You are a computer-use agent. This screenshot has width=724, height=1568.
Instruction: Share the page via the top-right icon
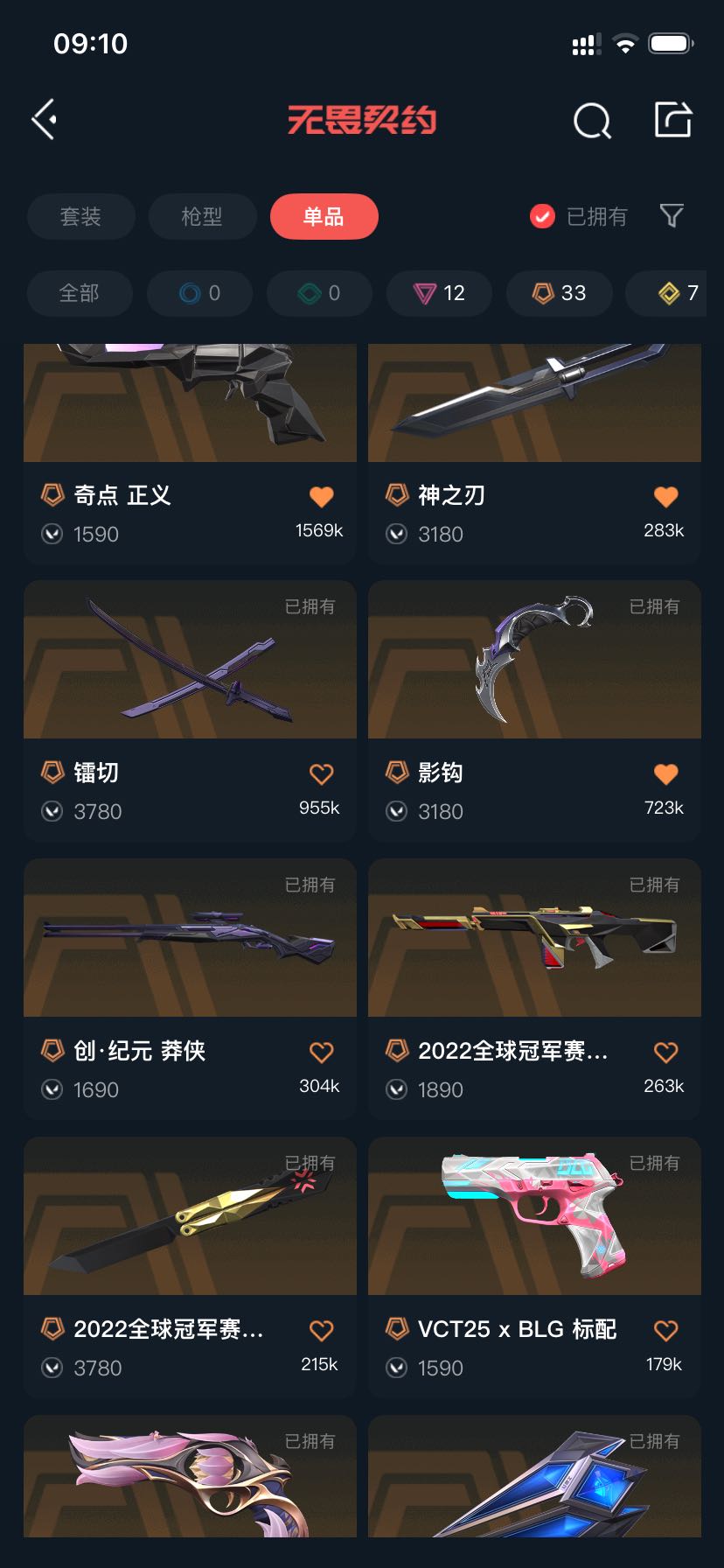click(672, 120)
